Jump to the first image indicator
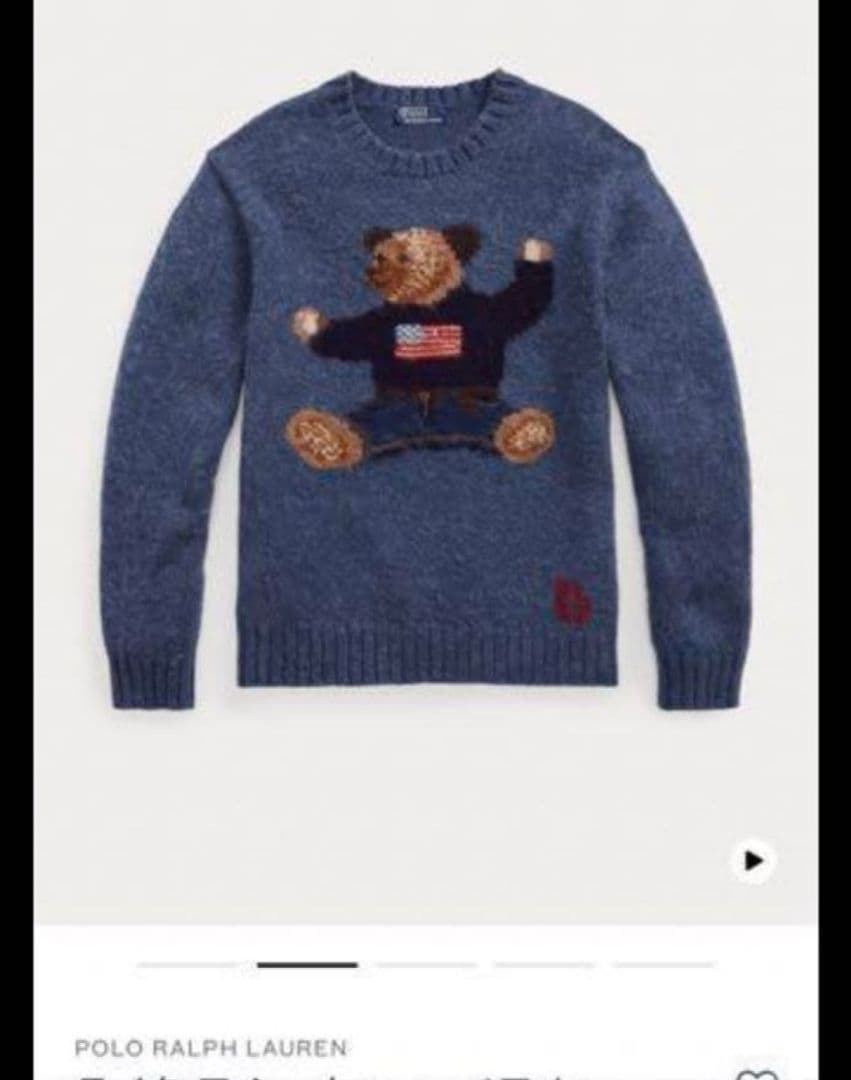This screenshot has width=851, height=1080. click(x=187, y=965)
